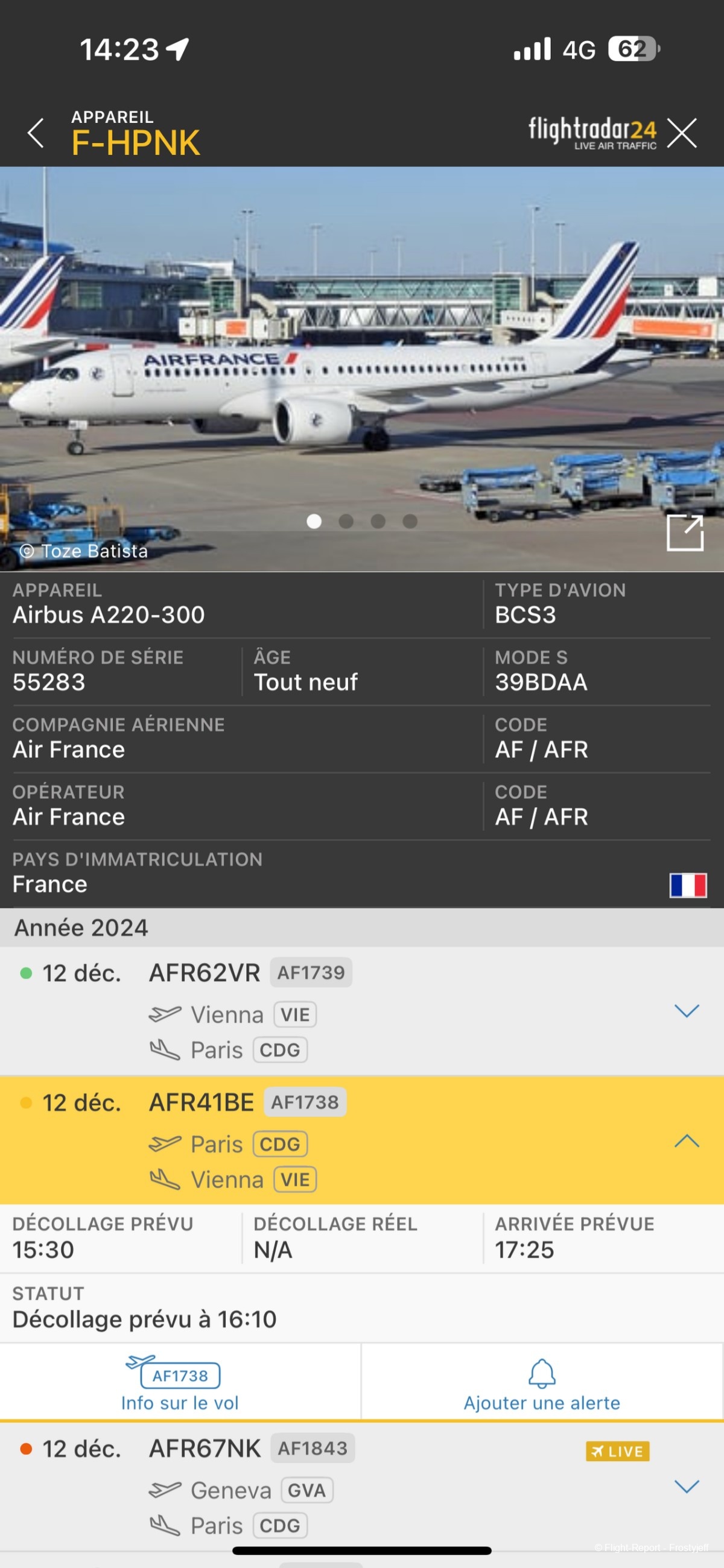Open the aircraft photo in full view
Screen dimensions: 724x1568
[x=684, y=533]
